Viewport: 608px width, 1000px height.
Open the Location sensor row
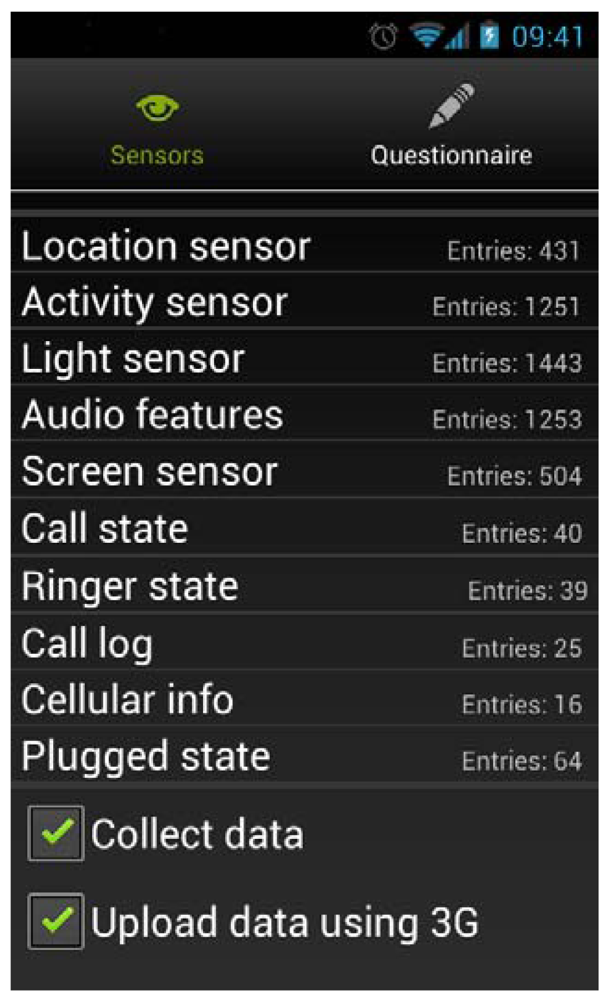pos(300,247)
